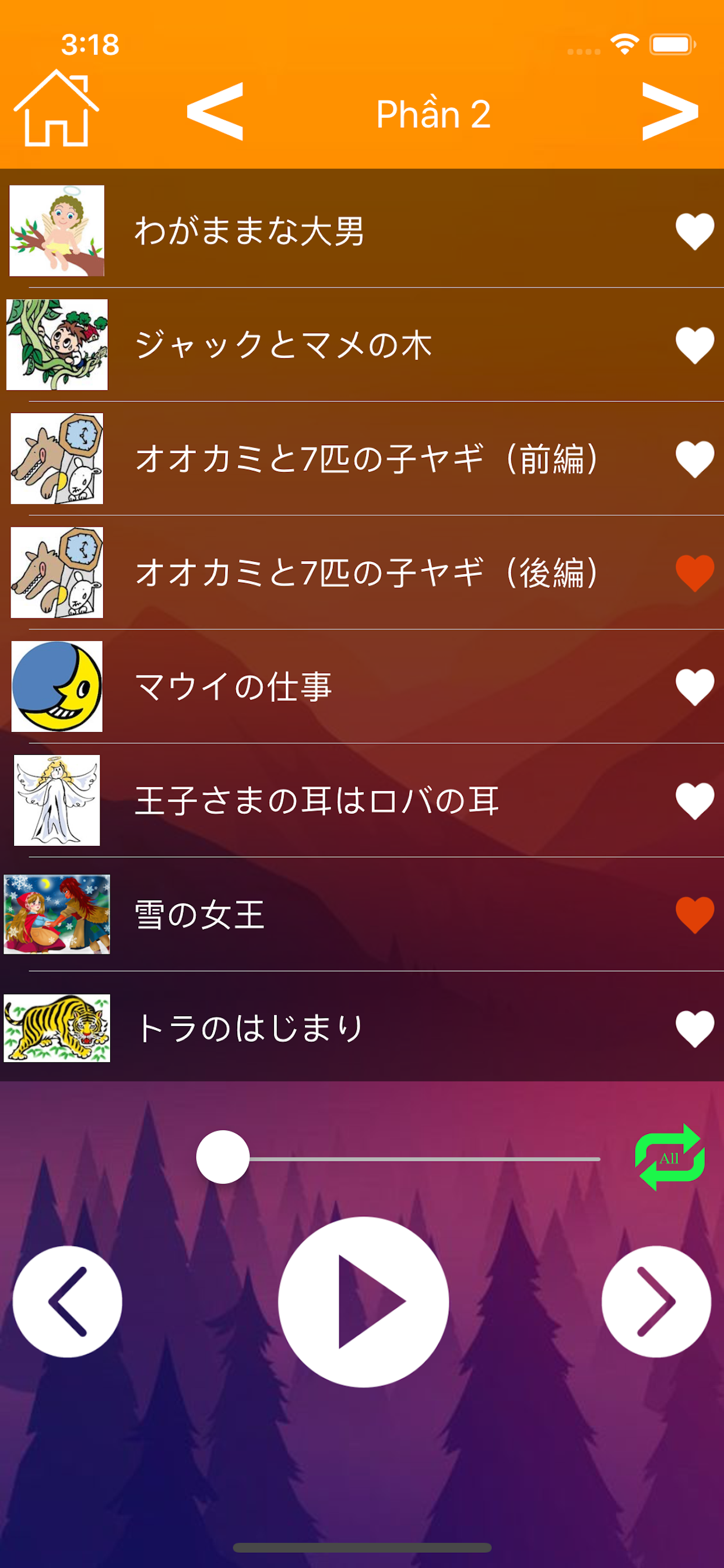Open オオカミと7匹の子ヤギ（前編）
Image resolution: width=724 pixels, height=1568 pixels.
362,459
